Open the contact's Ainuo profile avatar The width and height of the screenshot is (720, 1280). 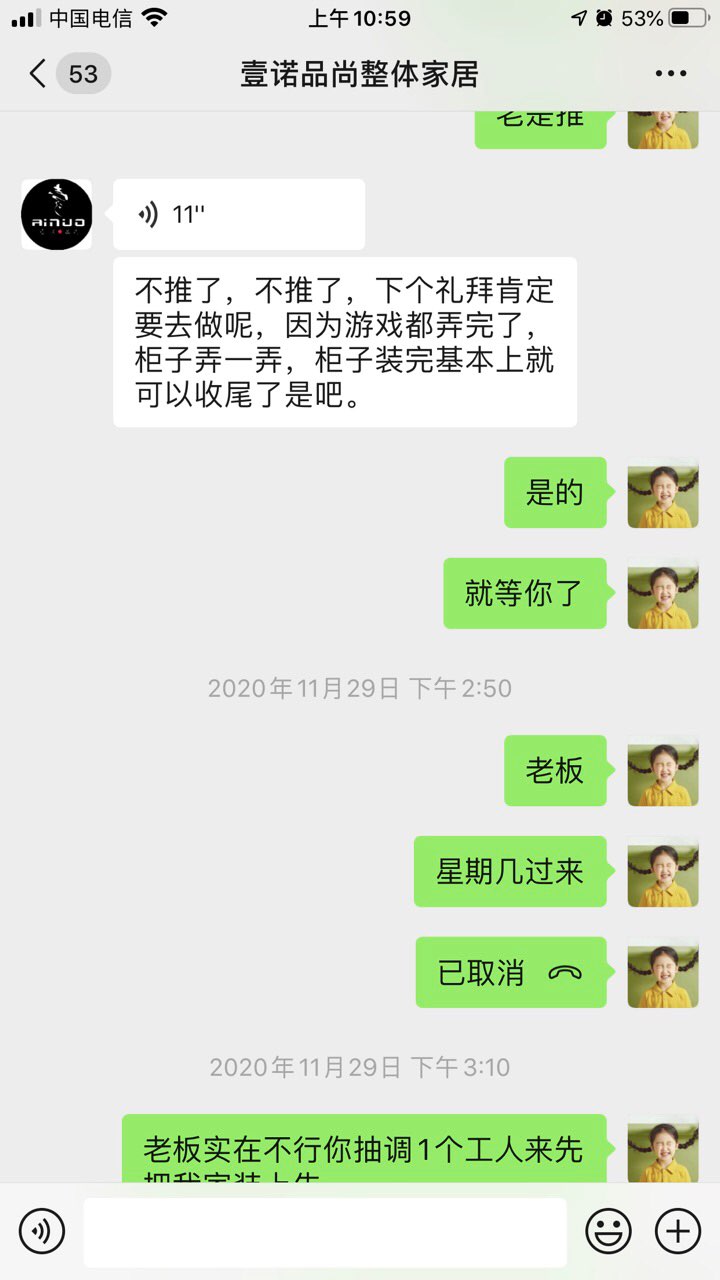coord(56,215)
